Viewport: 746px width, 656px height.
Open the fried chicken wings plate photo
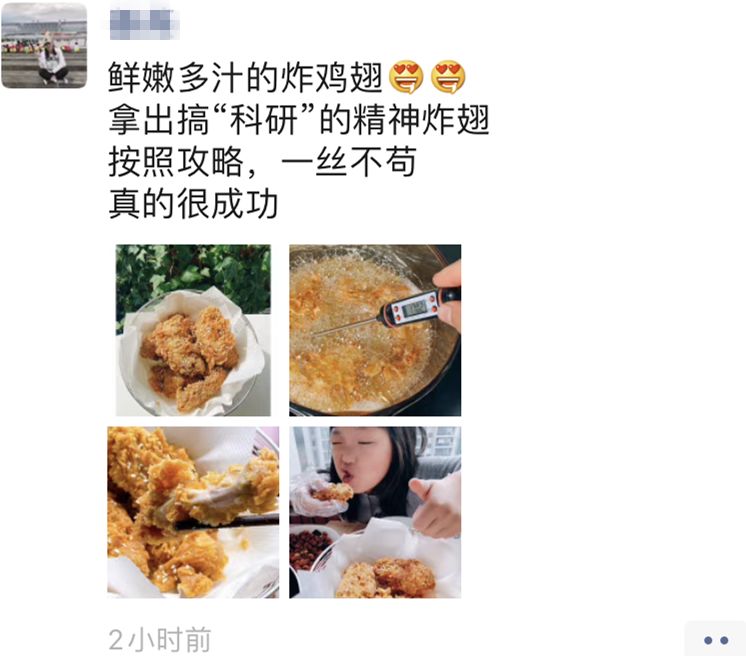[193, 330]
